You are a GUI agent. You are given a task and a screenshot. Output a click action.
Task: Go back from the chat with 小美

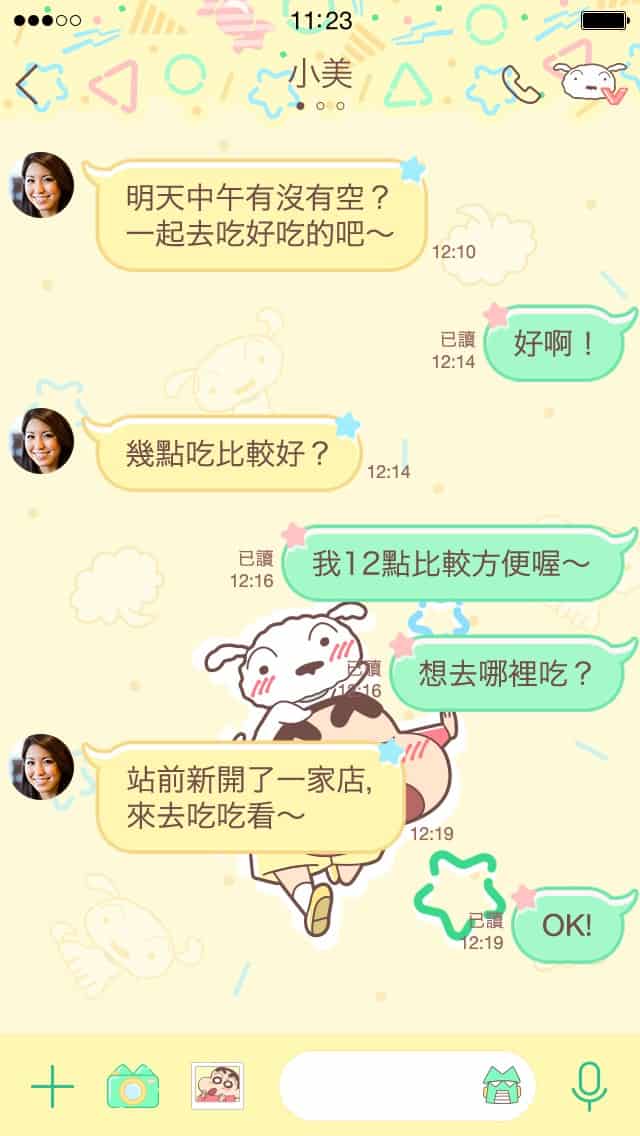[28, 85]
